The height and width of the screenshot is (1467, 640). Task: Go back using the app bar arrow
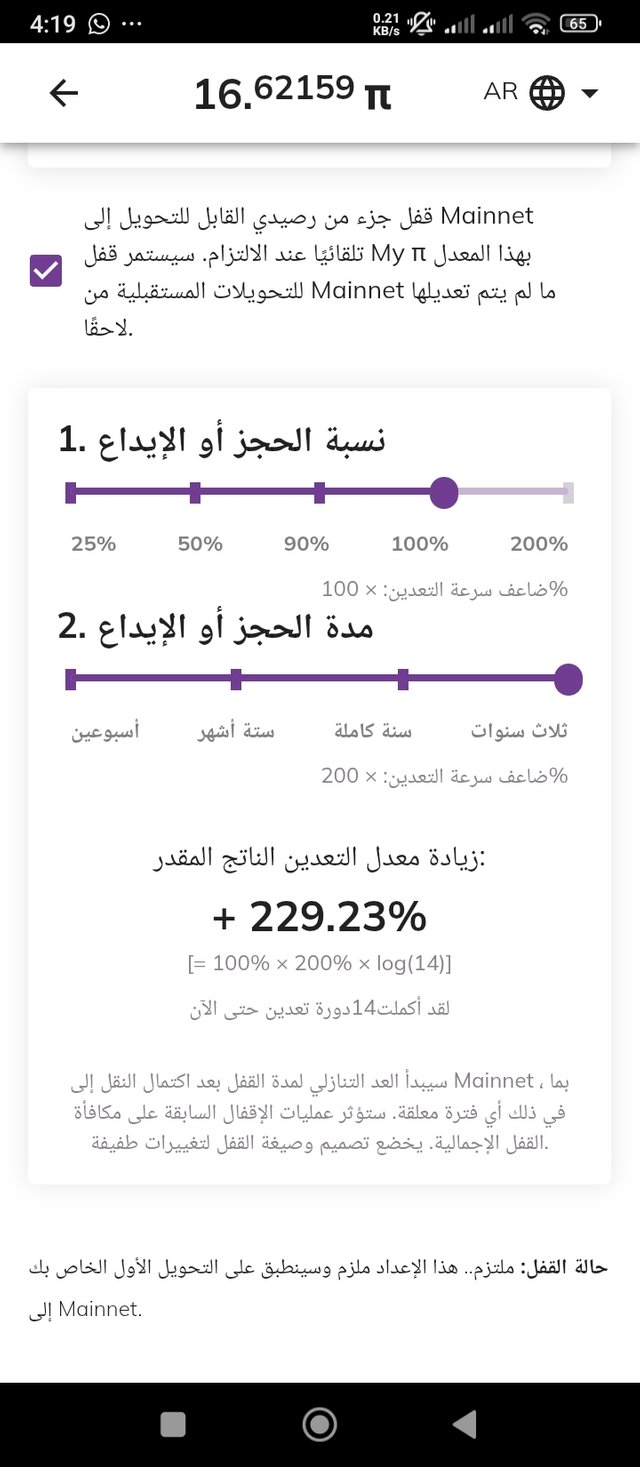pyautogui.click(x=64, y=93)
